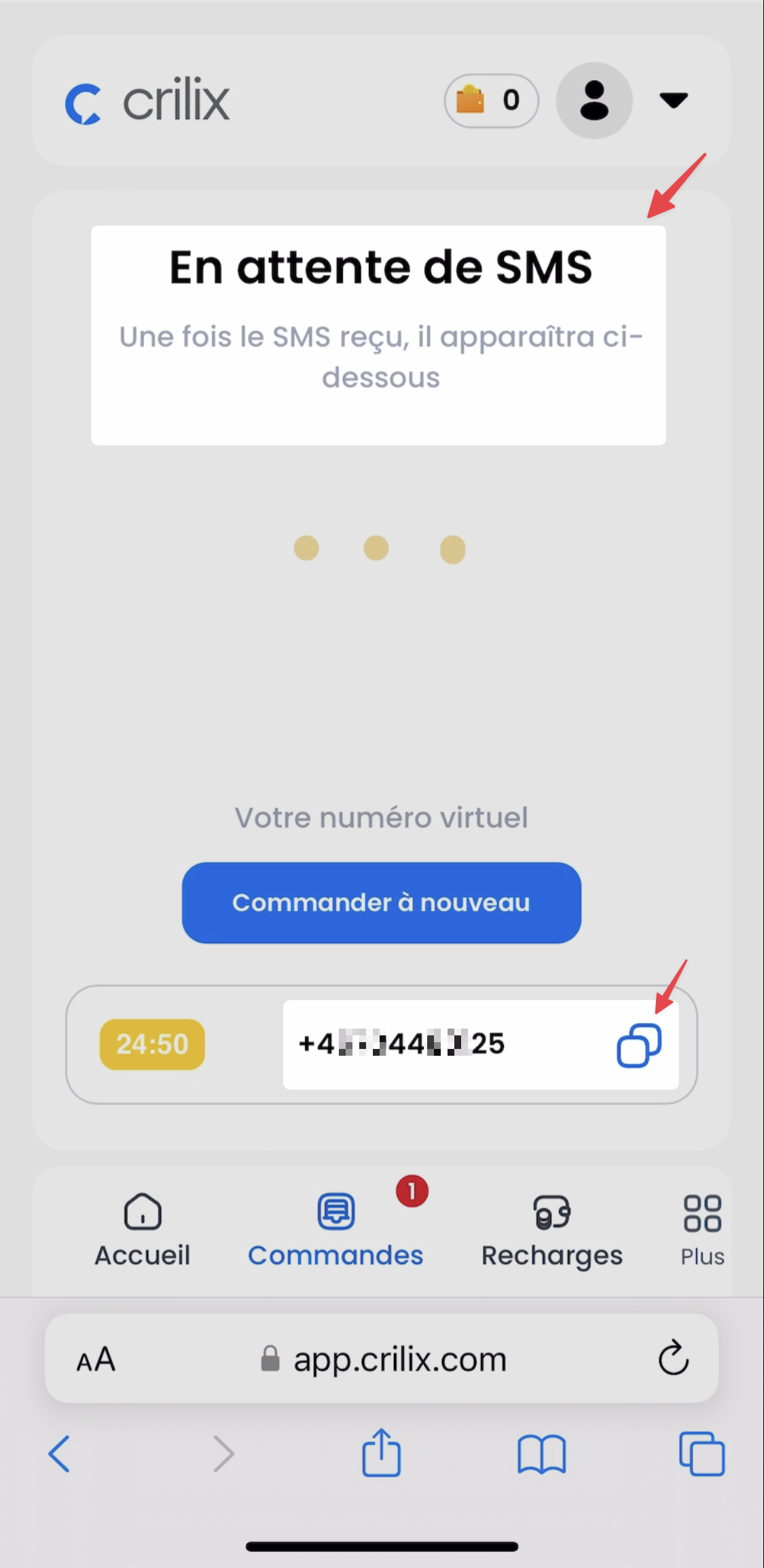Expand the account dropdown arrow
This screenshot has height=1568, width=764.
tap(674, 101)
